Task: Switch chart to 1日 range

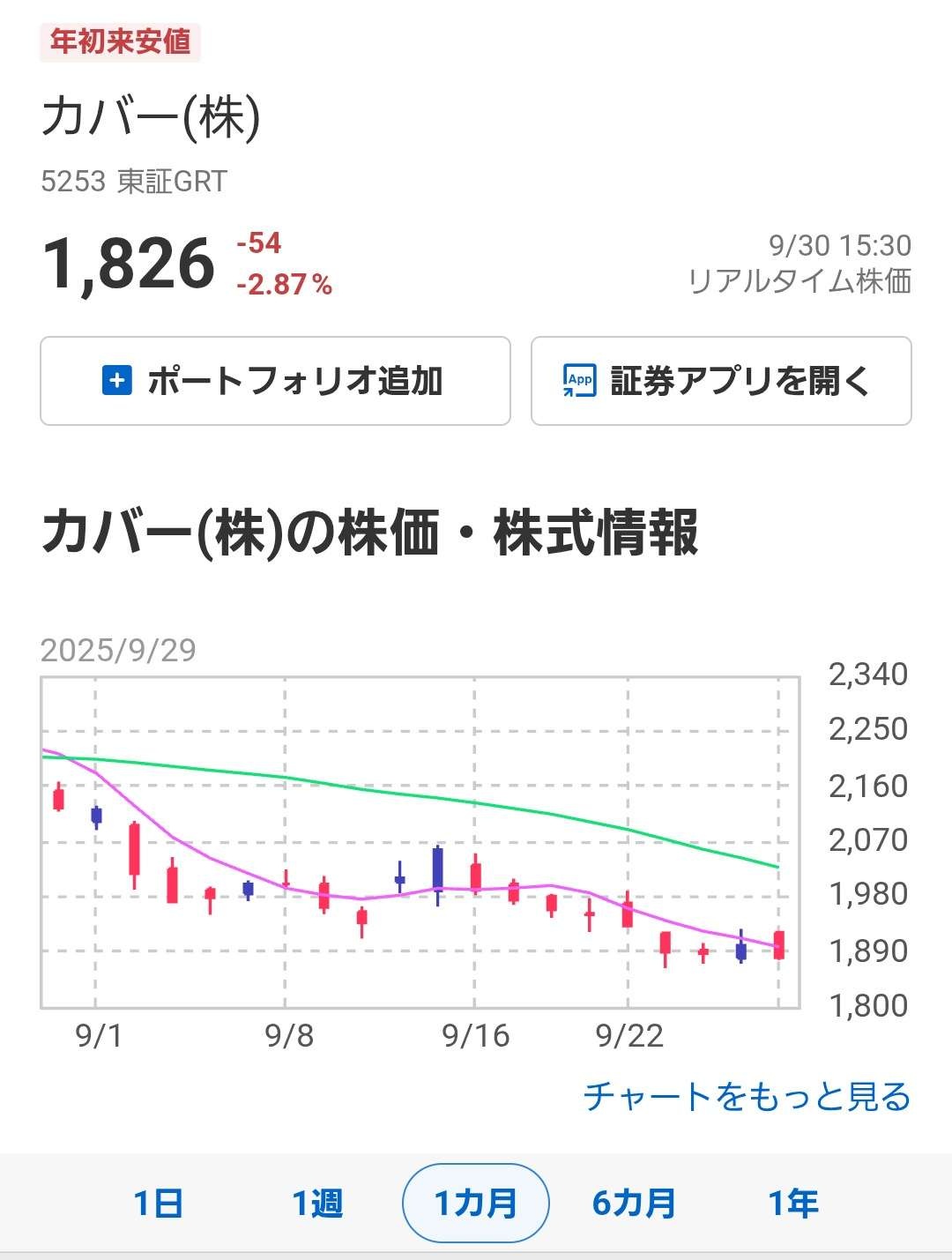Action: [x=159, y=1204]
